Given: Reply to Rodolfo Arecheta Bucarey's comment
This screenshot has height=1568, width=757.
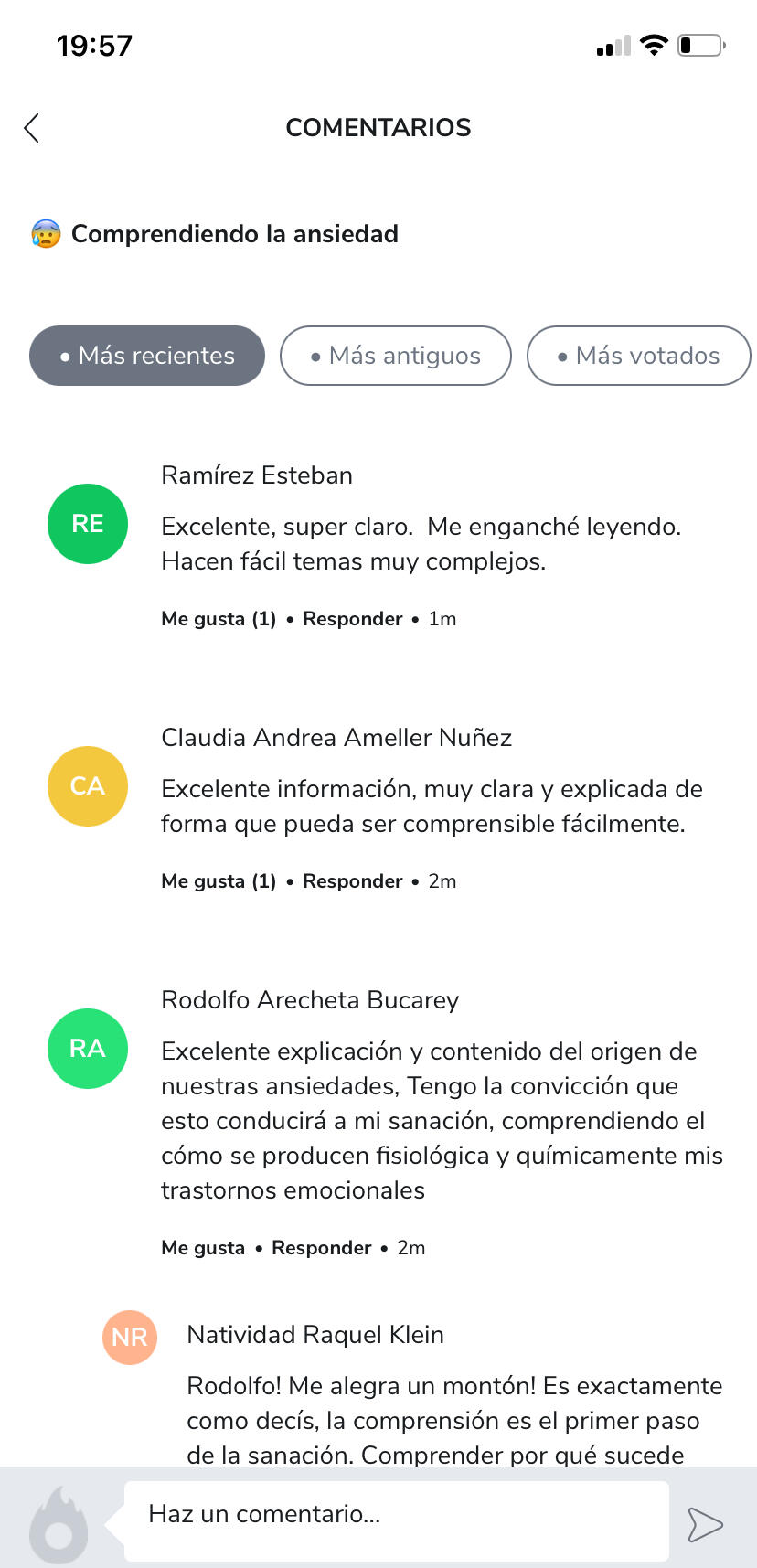Looking at the screenshot, I should [x=322, y=1248].
